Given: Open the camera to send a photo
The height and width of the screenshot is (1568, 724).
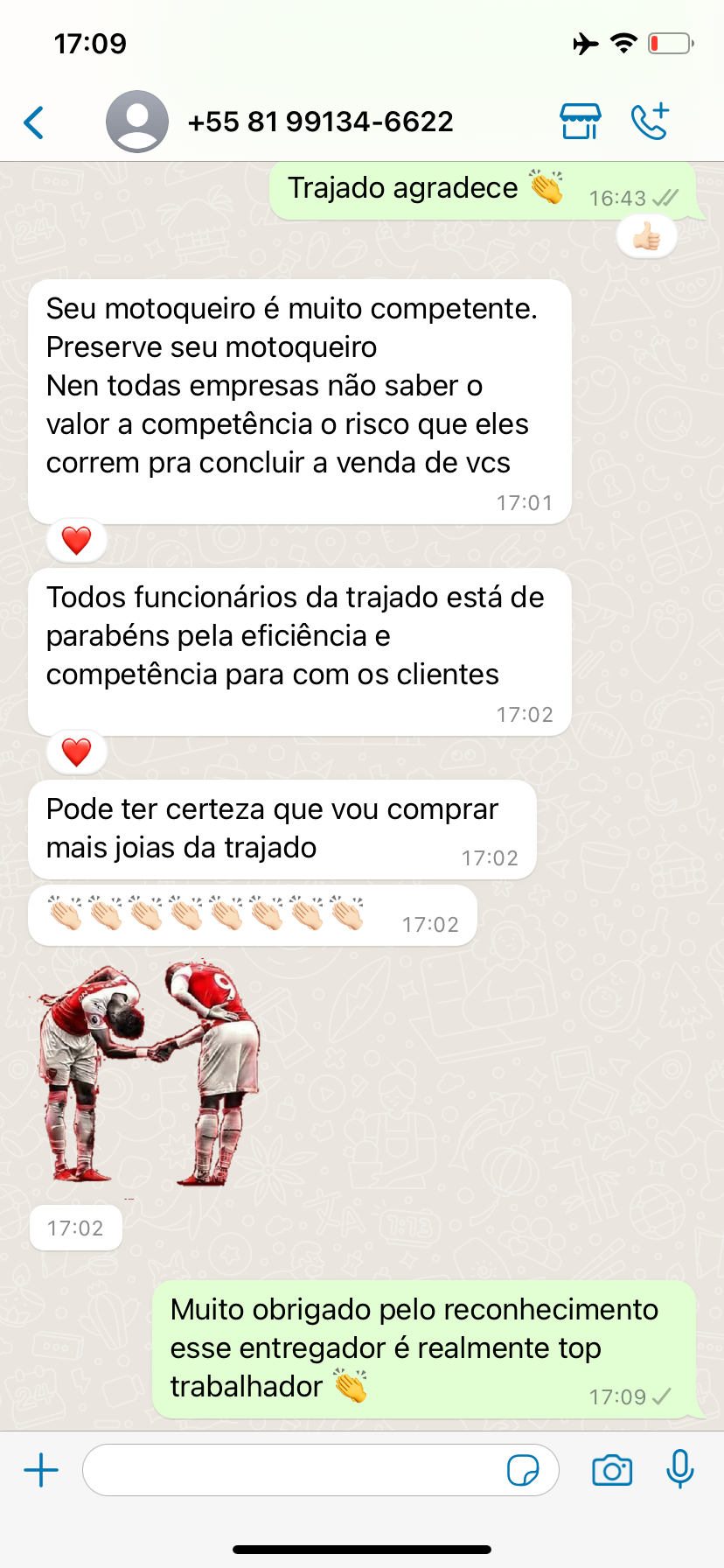Looking at the screenshot, I should [612, 1470].
